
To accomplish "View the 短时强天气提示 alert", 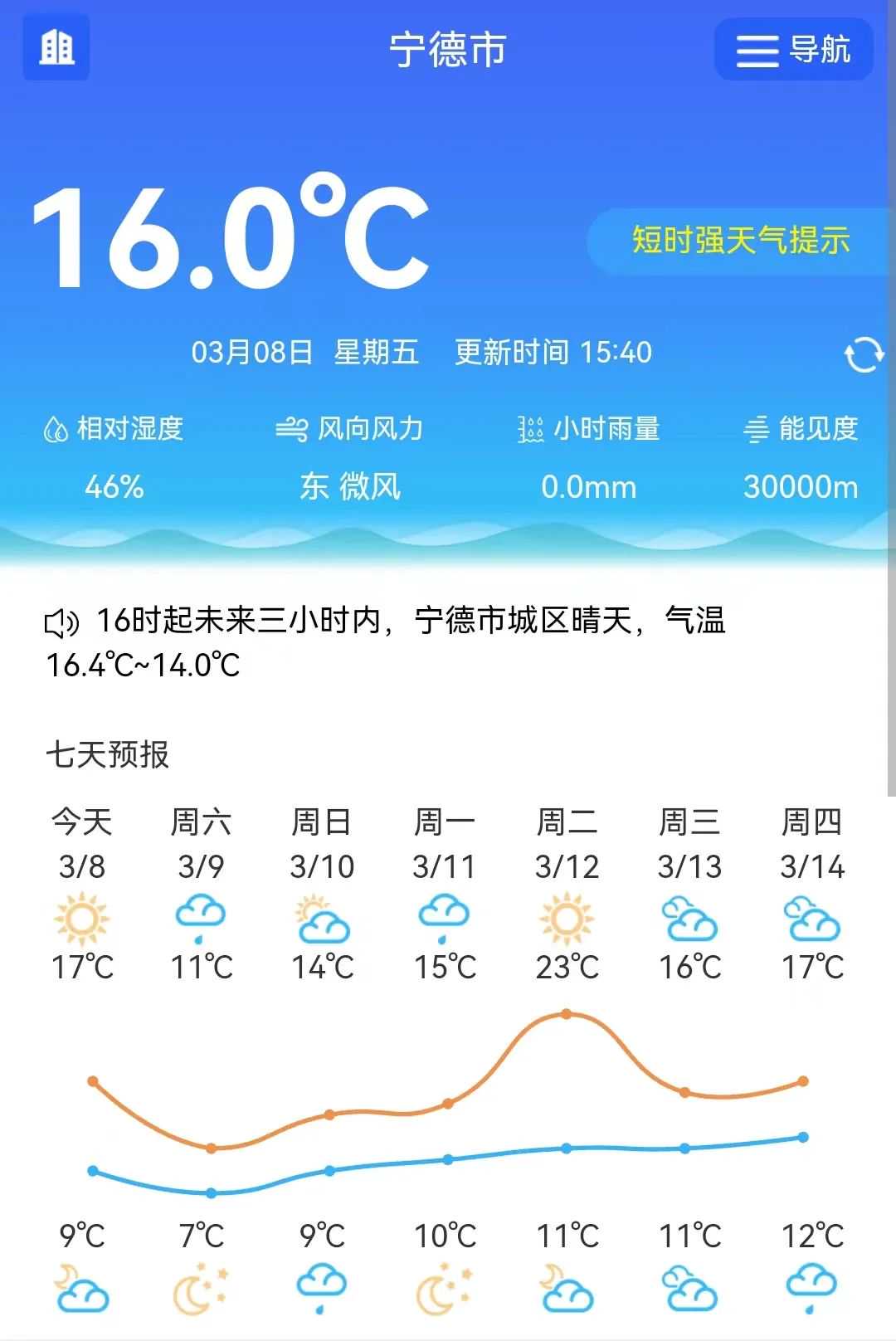I will click(740, 241).
